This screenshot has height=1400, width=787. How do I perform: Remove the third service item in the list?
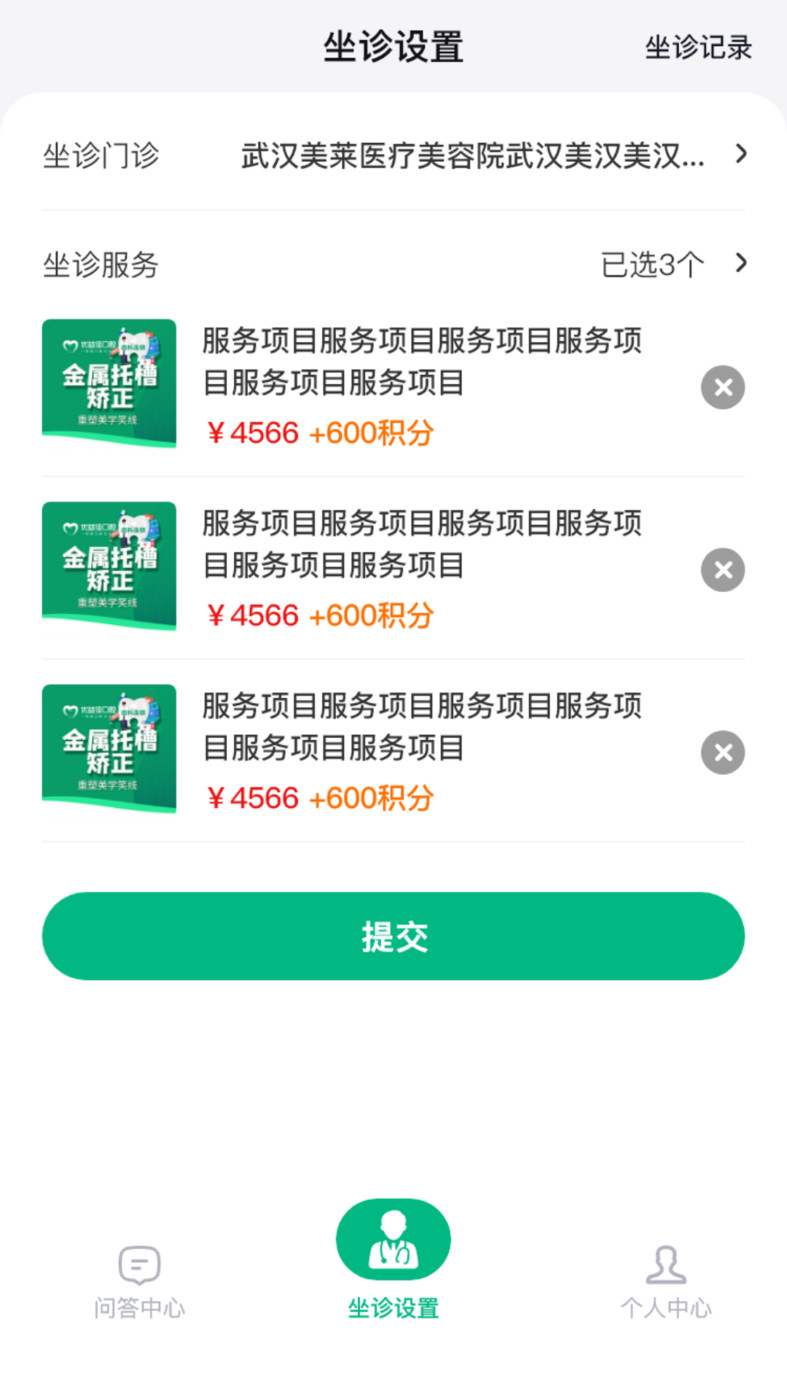(722, 753)
